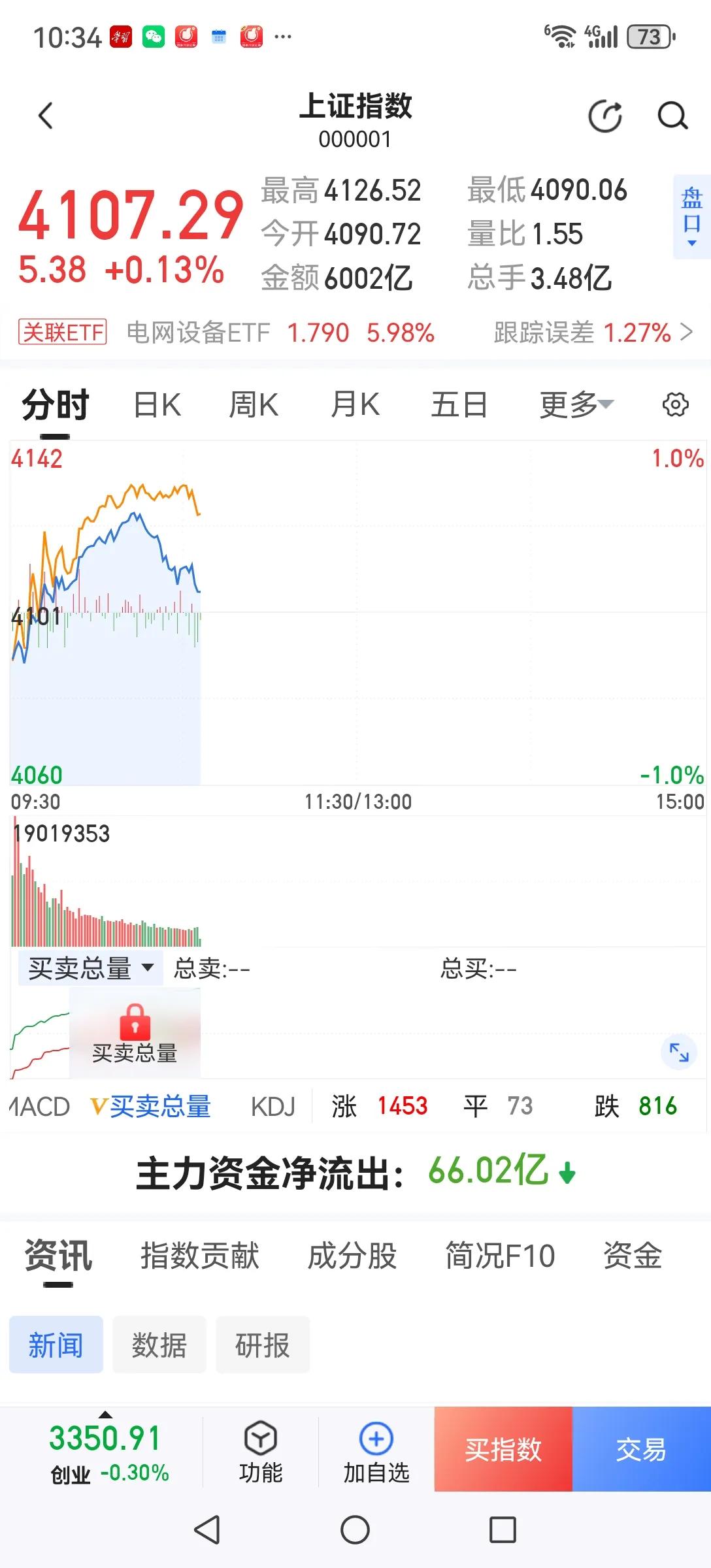The height and width of the screenshot is (1568, 711).
Task: Enable the V买卖总量 indicator
Action: (152, 1105)
